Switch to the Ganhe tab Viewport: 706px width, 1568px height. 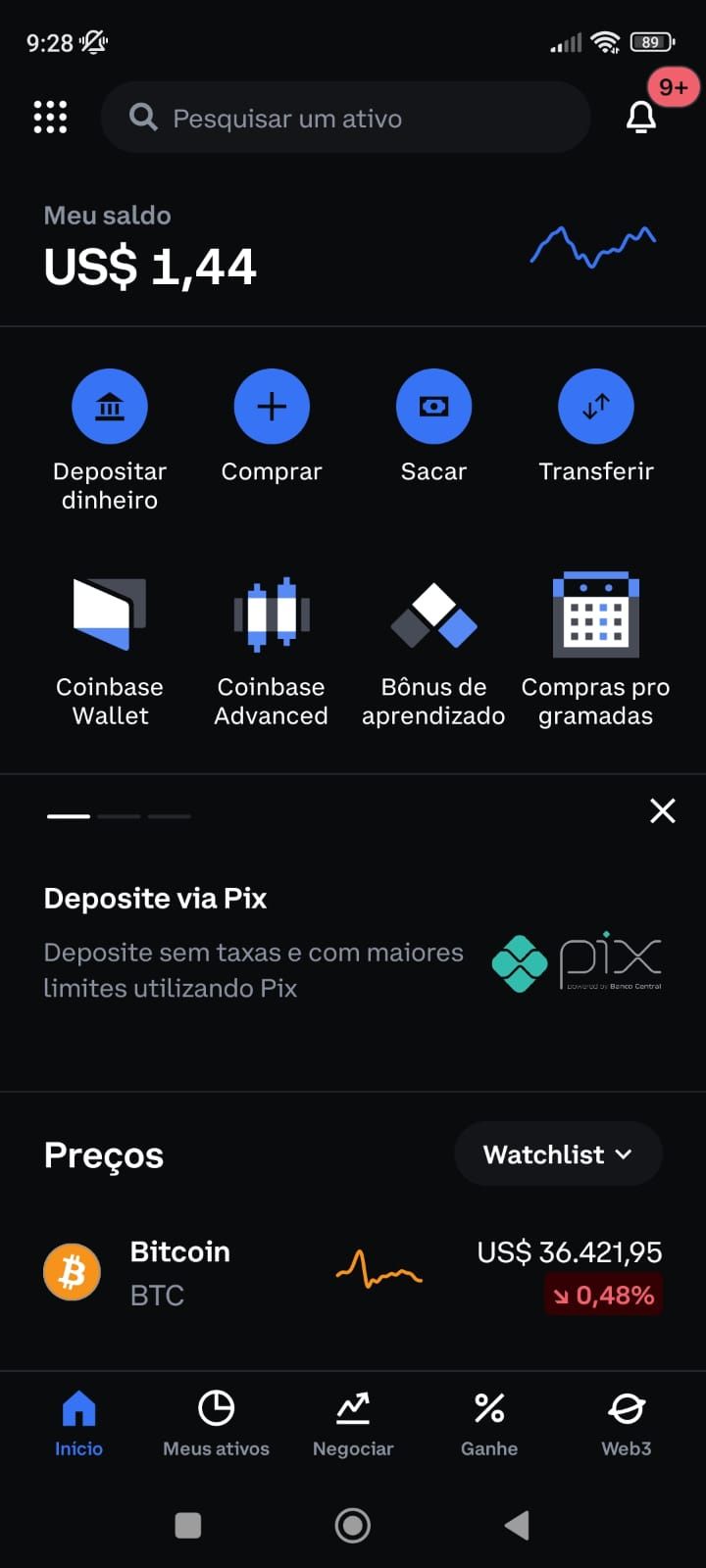(x=489, y=1423)
